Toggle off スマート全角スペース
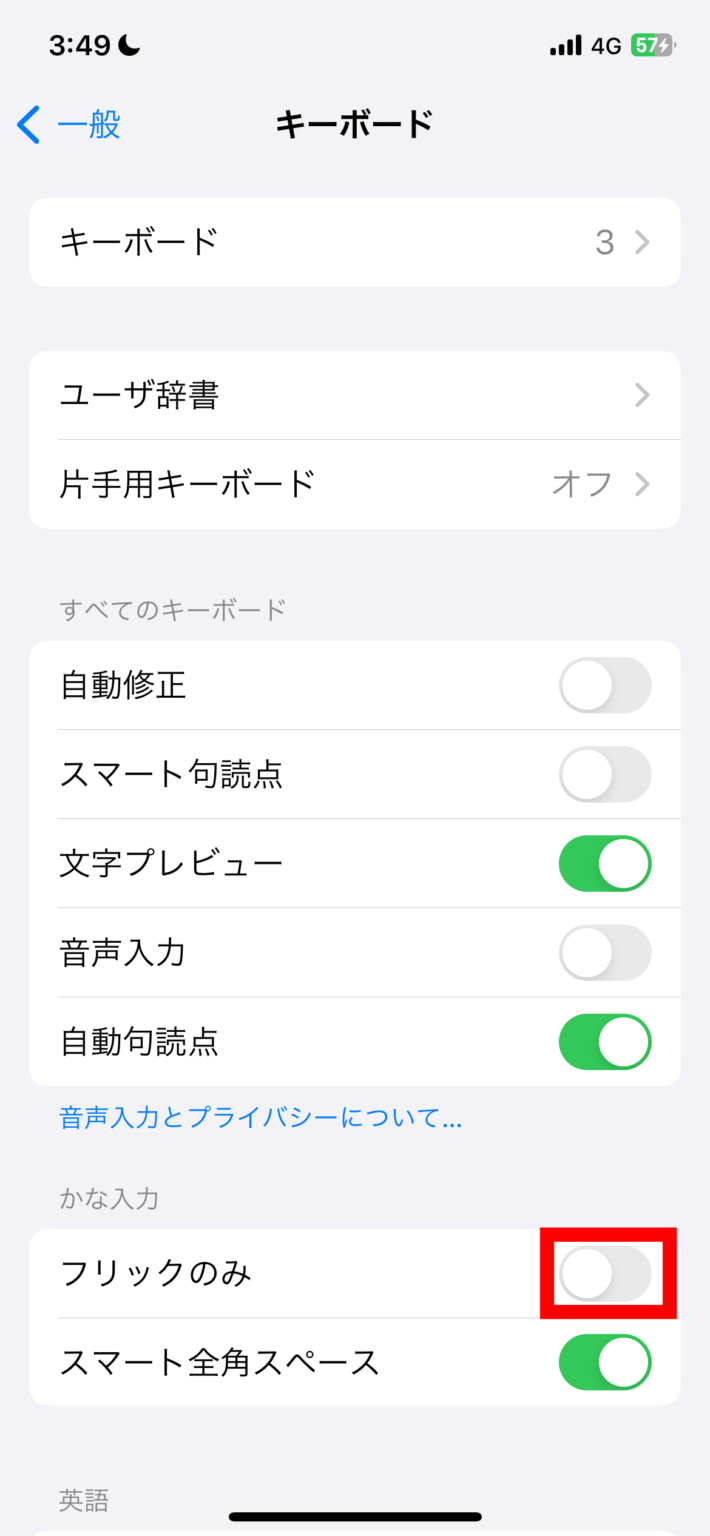Screen dimensions: 710x1536 tap(604, 1362)
